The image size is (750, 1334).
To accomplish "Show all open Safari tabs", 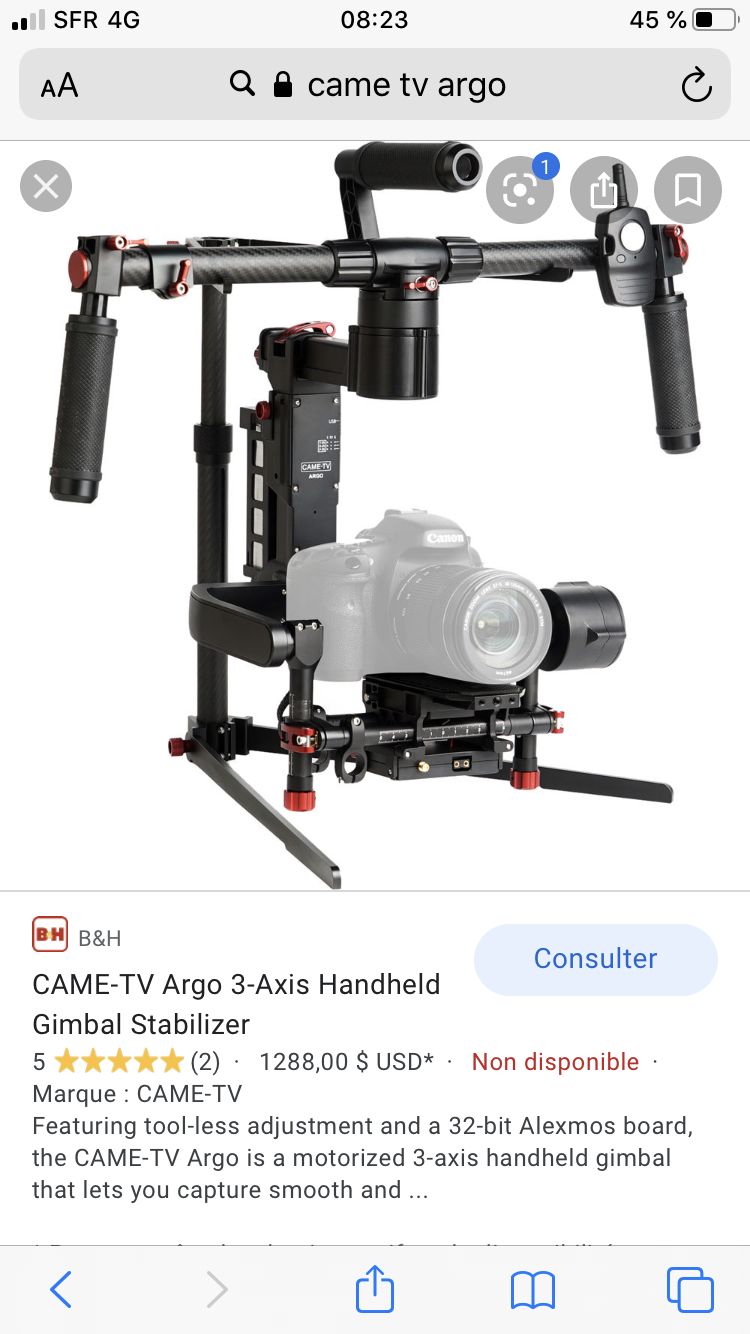I will 690,1290.
